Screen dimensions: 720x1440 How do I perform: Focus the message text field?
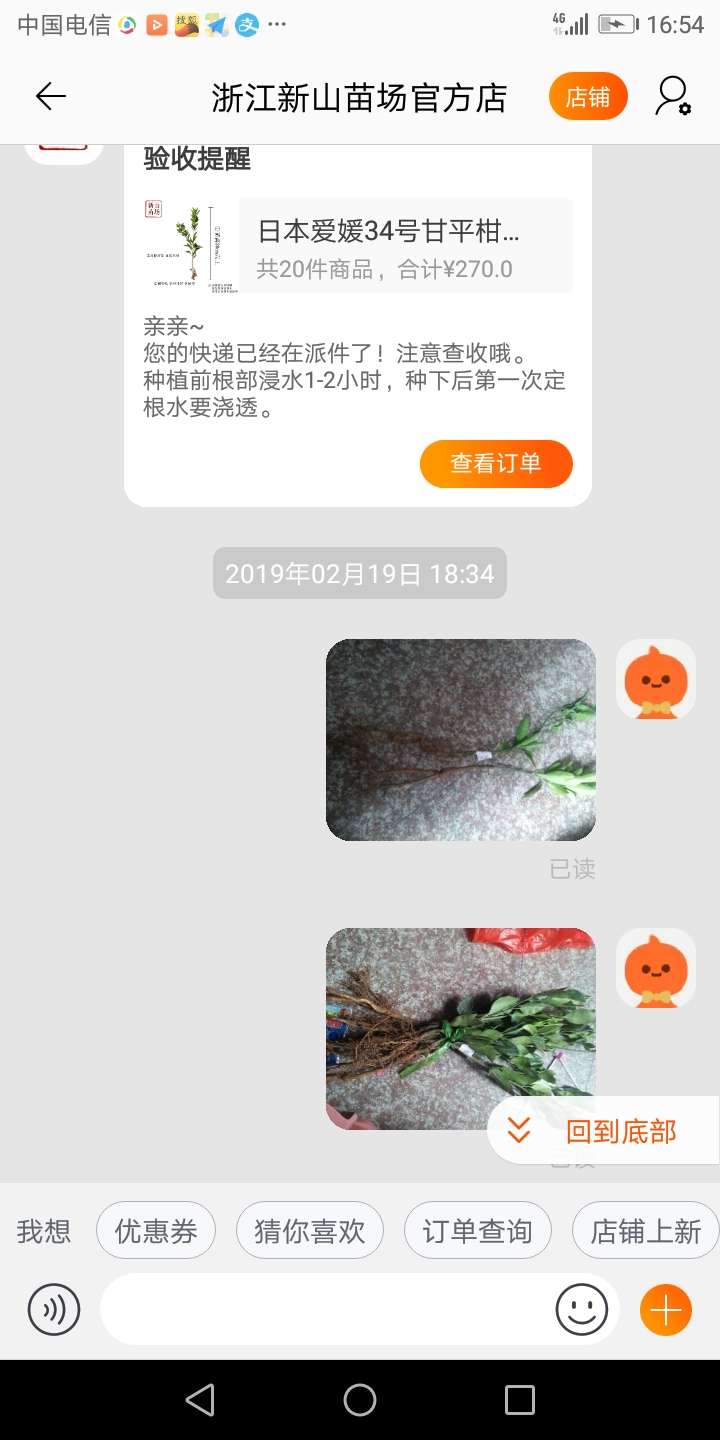327,1309
